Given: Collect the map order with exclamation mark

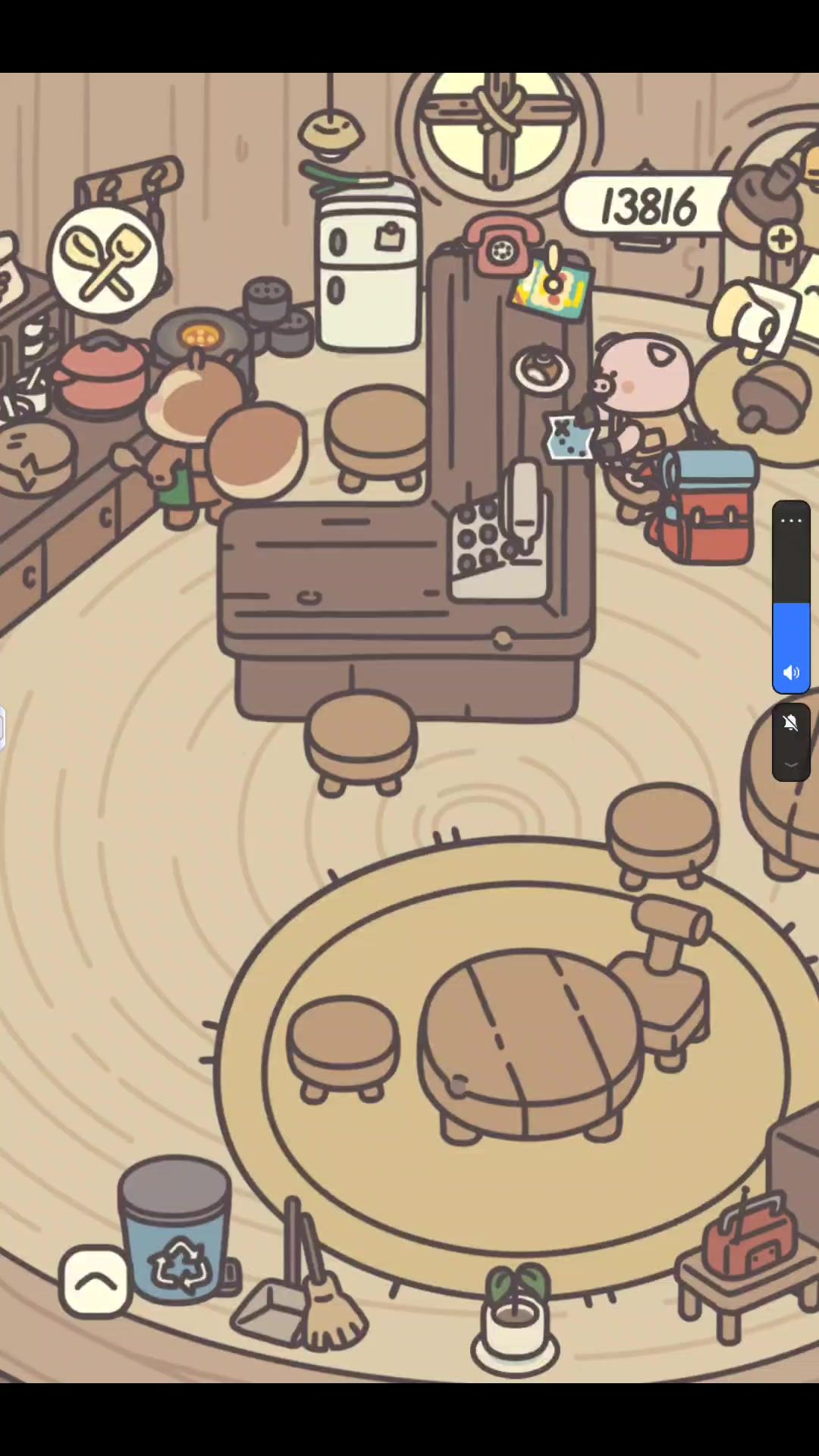Looking at the screenshot, I should [x=551, y=284].
